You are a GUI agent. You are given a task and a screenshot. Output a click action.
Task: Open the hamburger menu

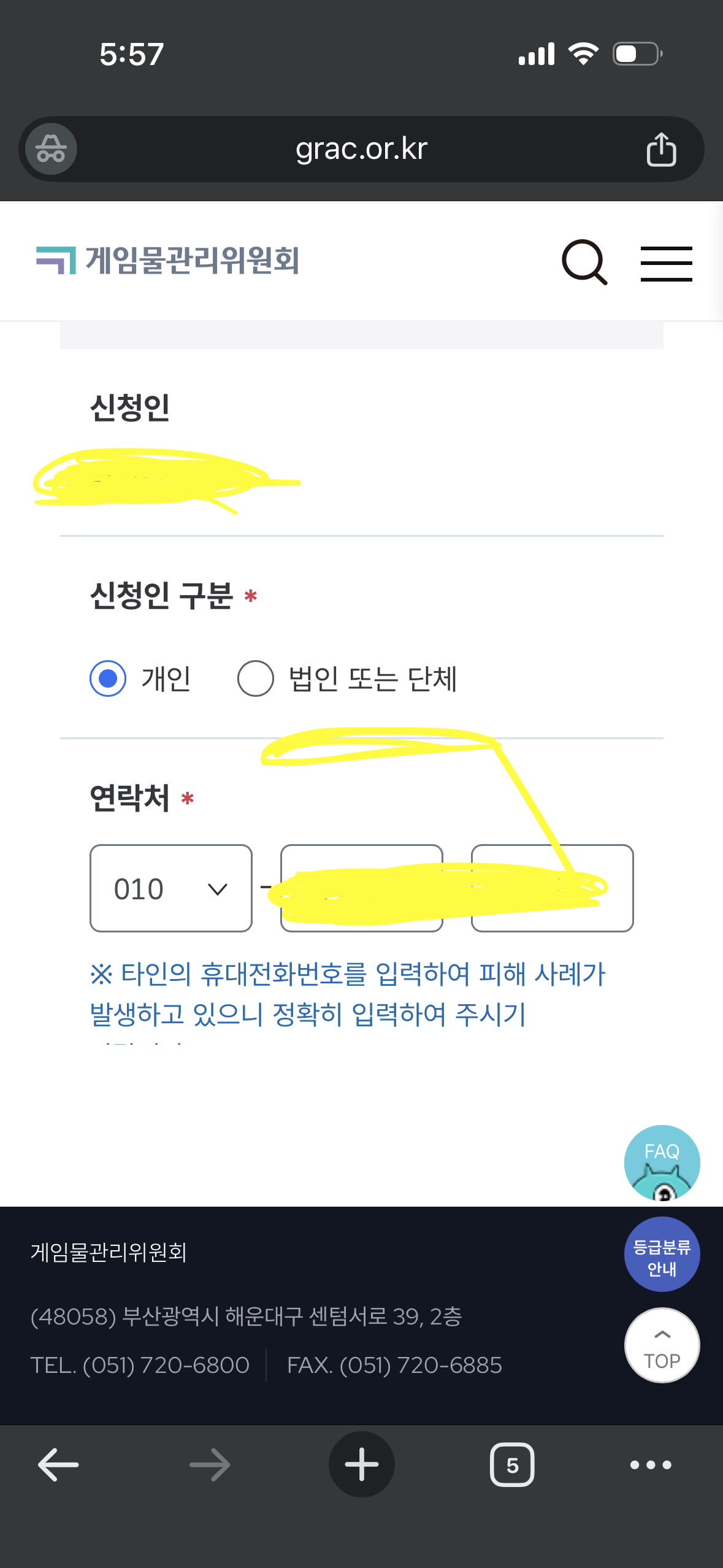coord(666,264)
